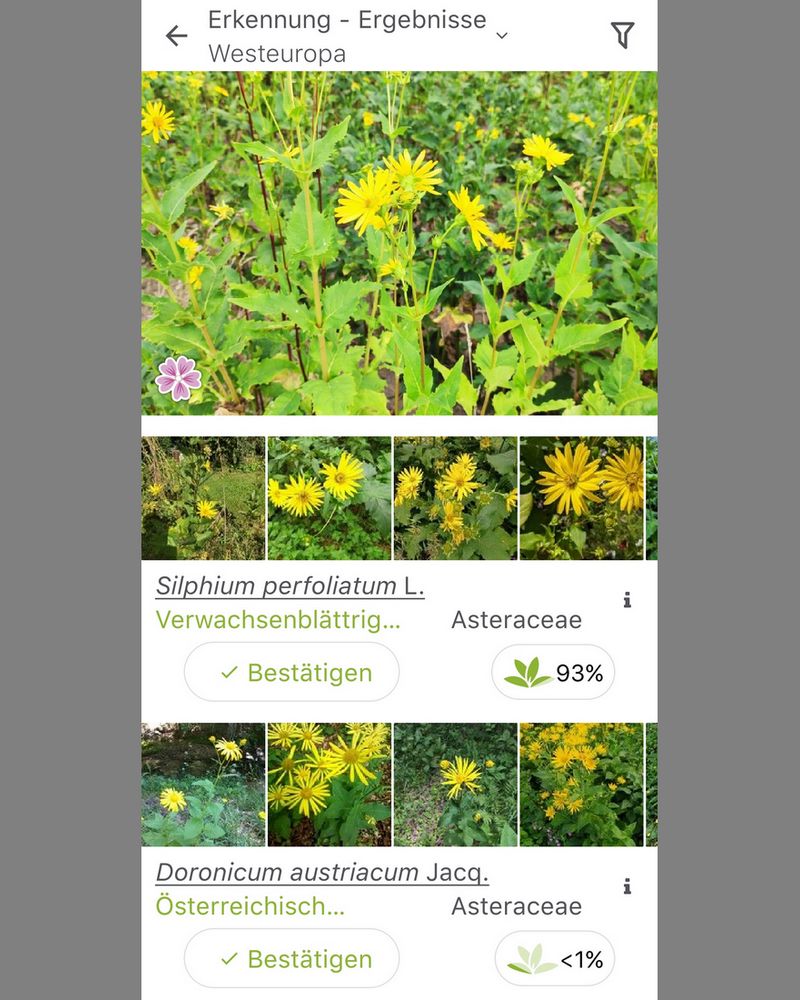This screenshot has height=1000, width=800.
Task: Open the filter options
Action: (x=622, y=36)
